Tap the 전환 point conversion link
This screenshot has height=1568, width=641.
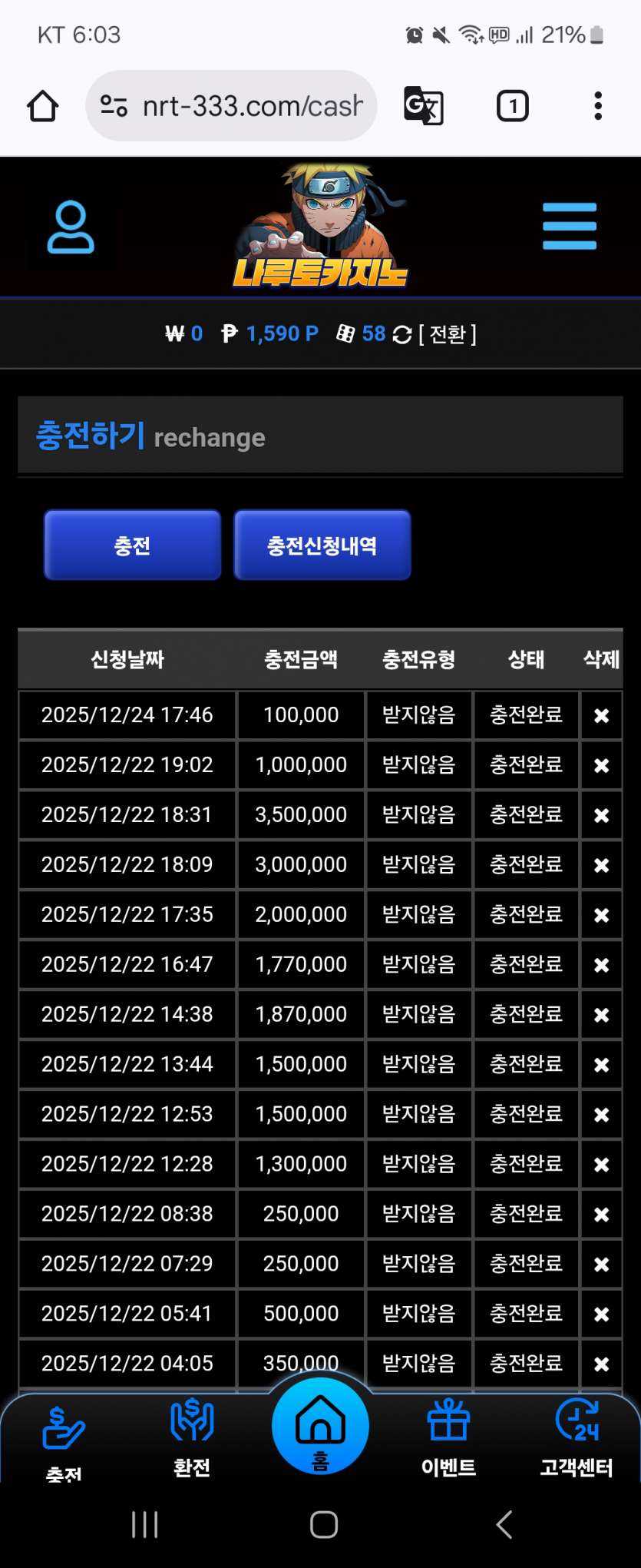click(448, 334)
